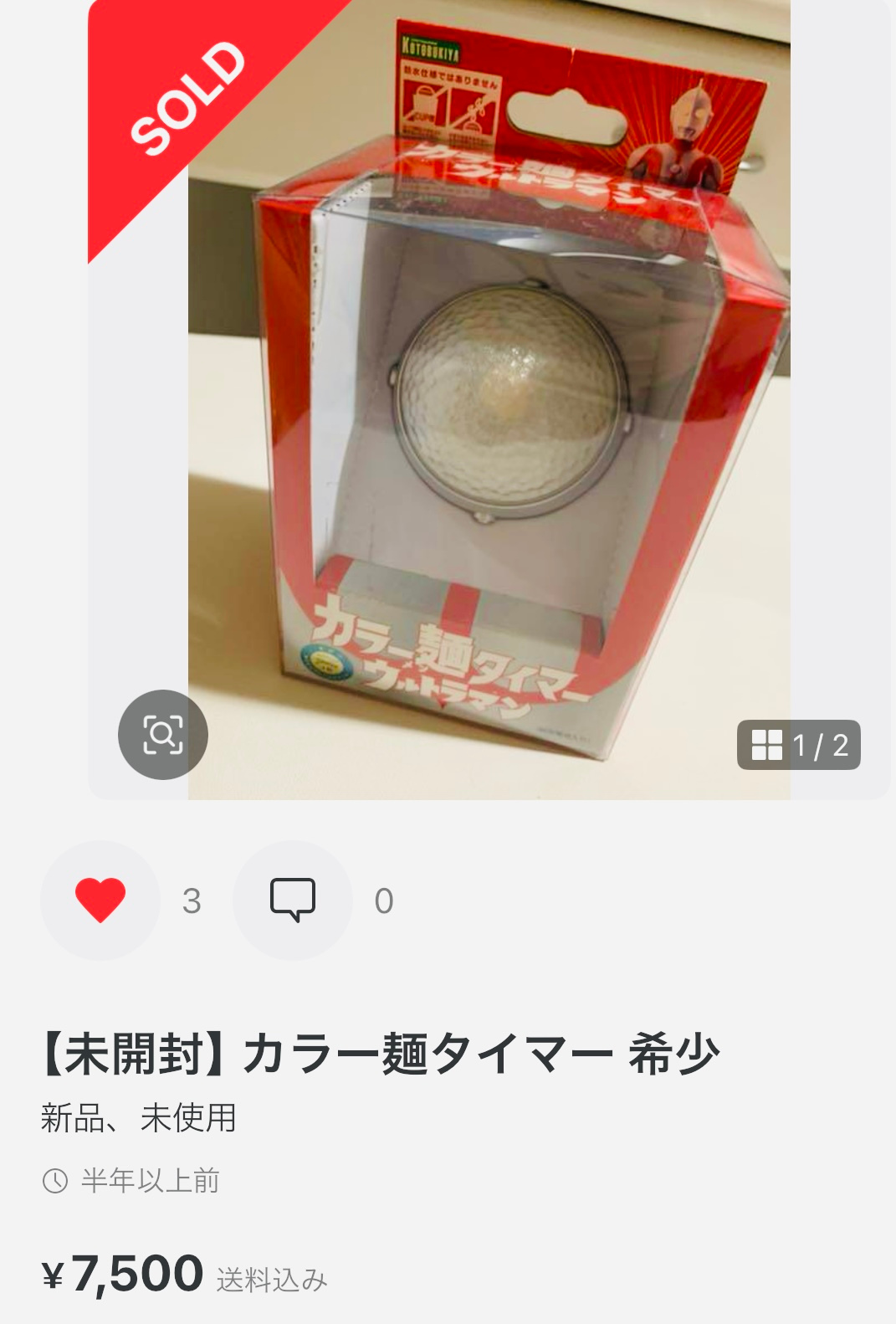This screenshot has width=896, height=1324.
Task: Open the comments bubble
Action: [293, 901]
